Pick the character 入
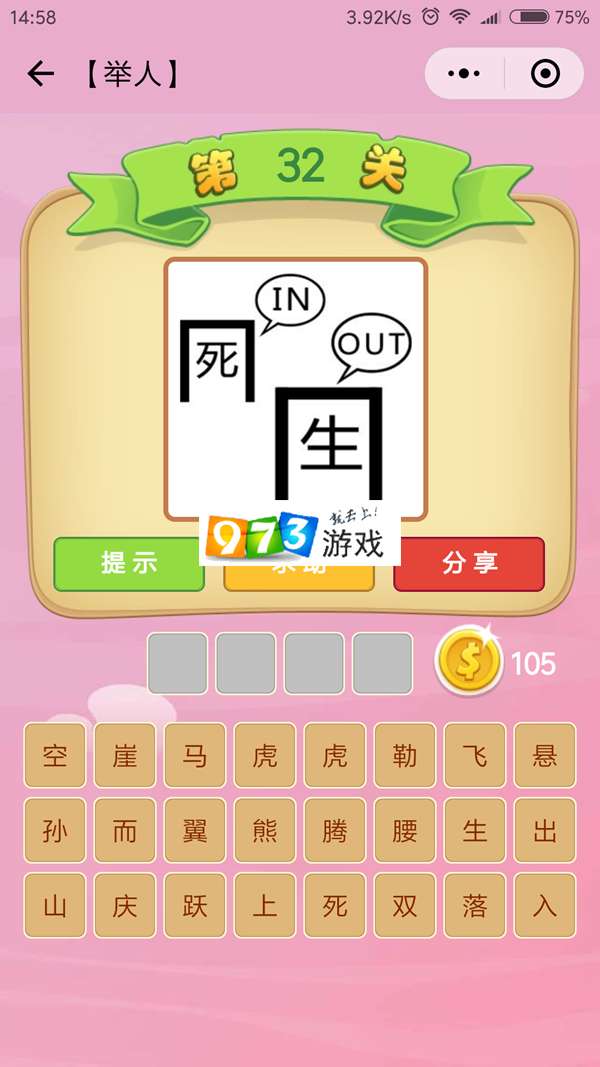 (545, 906)
